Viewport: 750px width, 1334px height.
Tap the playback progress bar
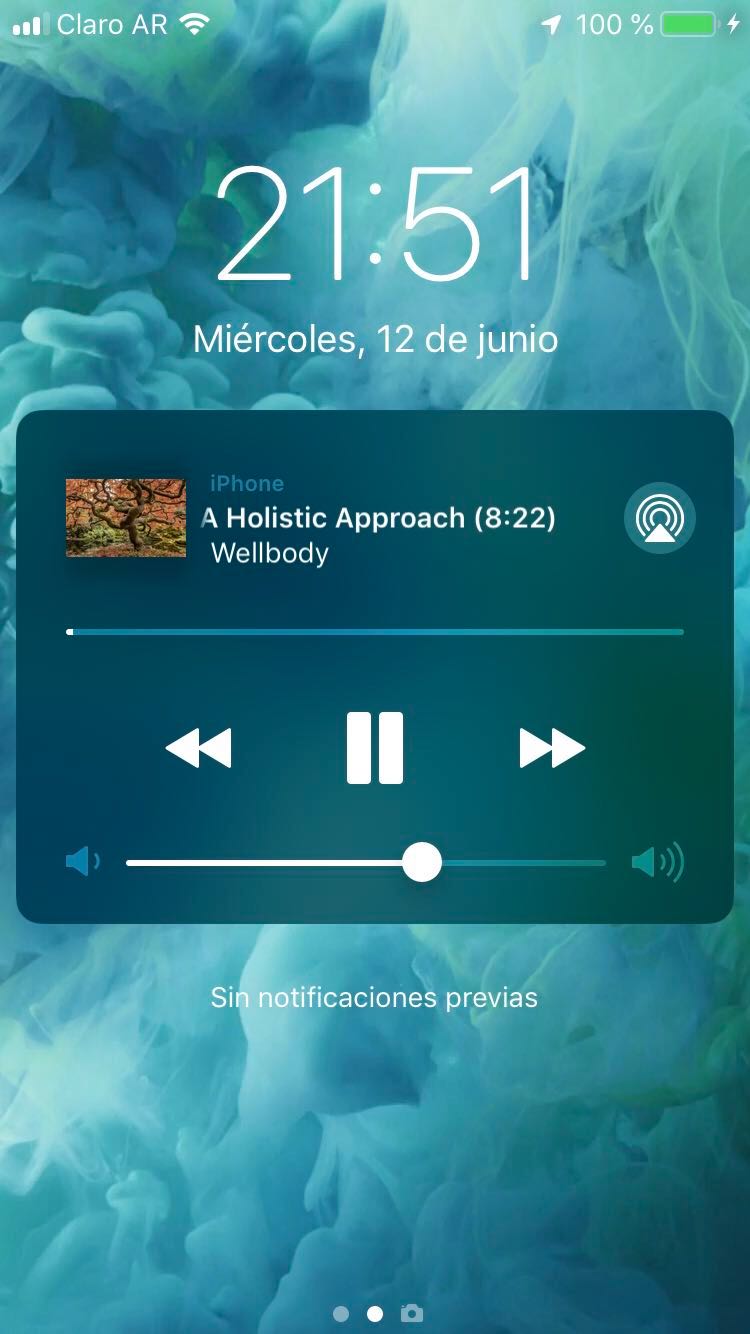pyautogui.click(x=374, y=631)
